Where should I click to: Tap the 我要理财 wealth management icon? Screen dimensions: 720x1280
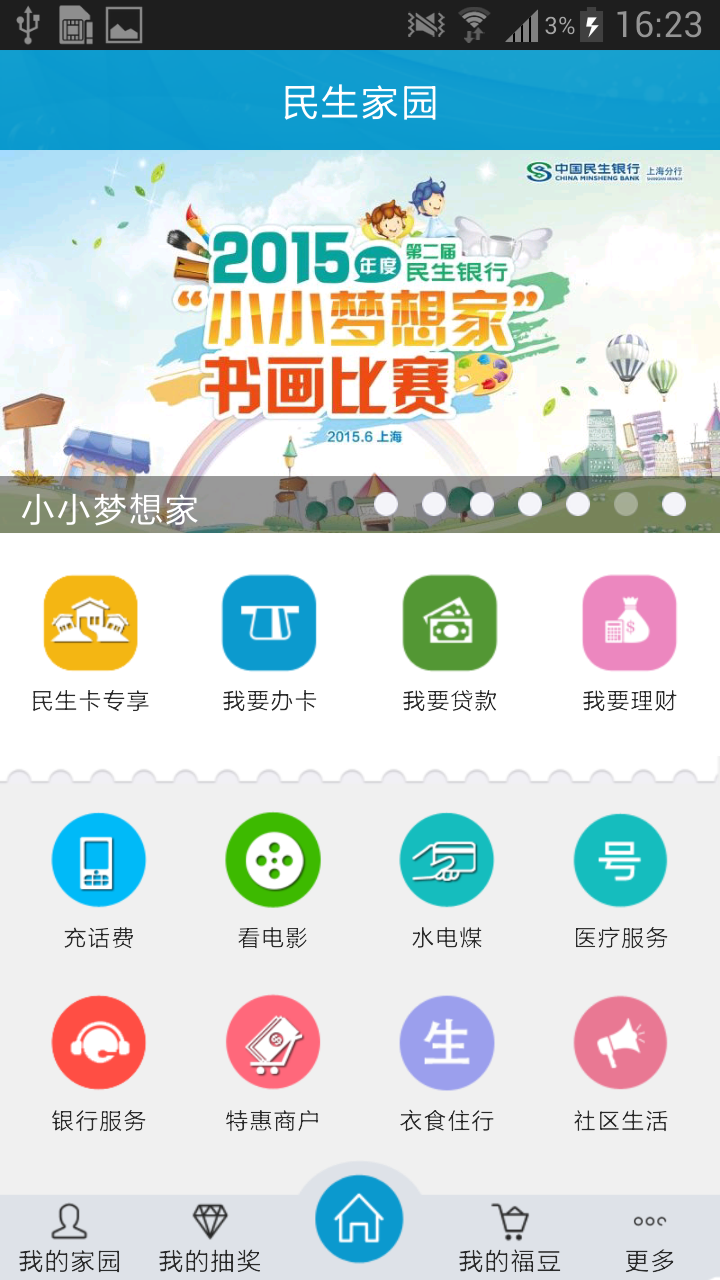click(x=629, y=622)
